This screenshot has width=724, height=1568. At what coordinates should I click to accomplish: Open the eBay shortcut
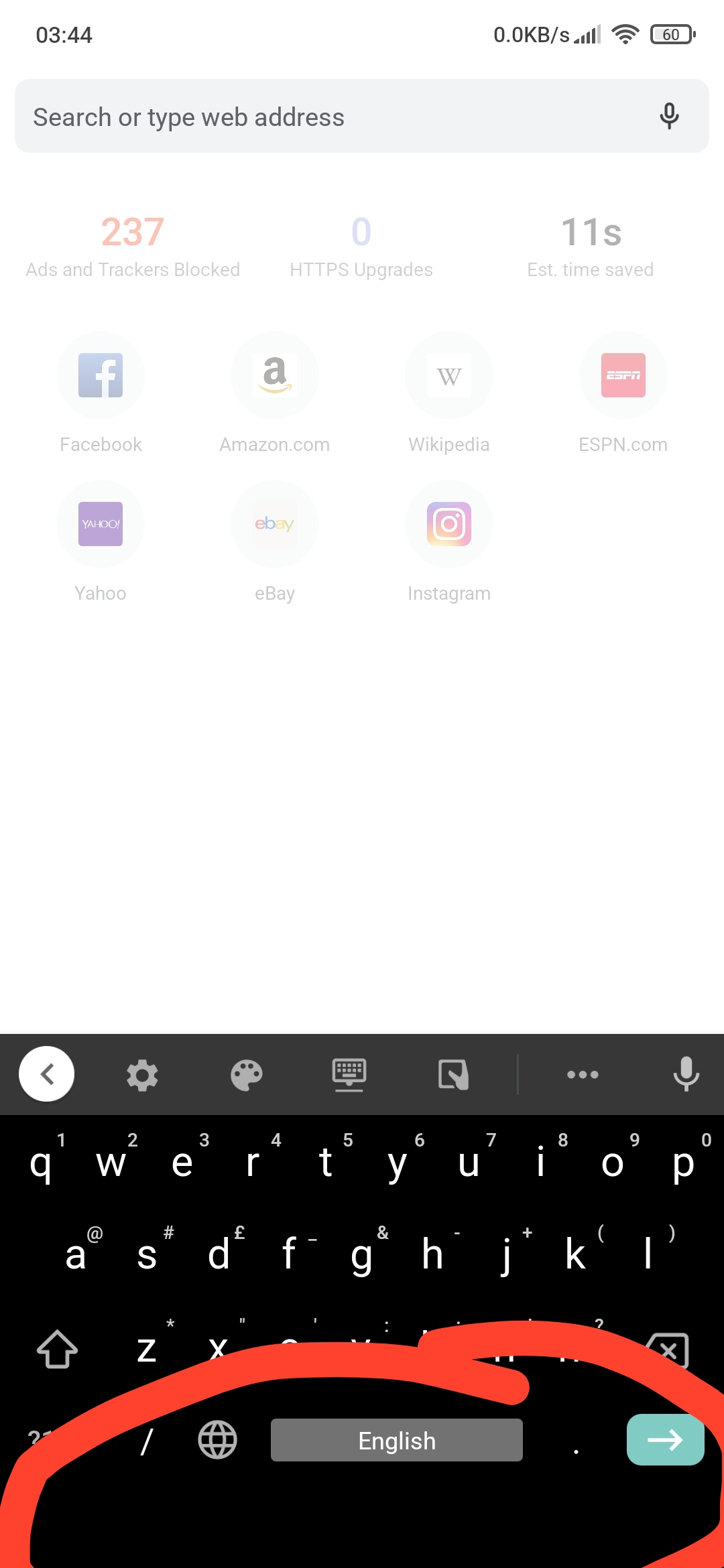point(275,541)
